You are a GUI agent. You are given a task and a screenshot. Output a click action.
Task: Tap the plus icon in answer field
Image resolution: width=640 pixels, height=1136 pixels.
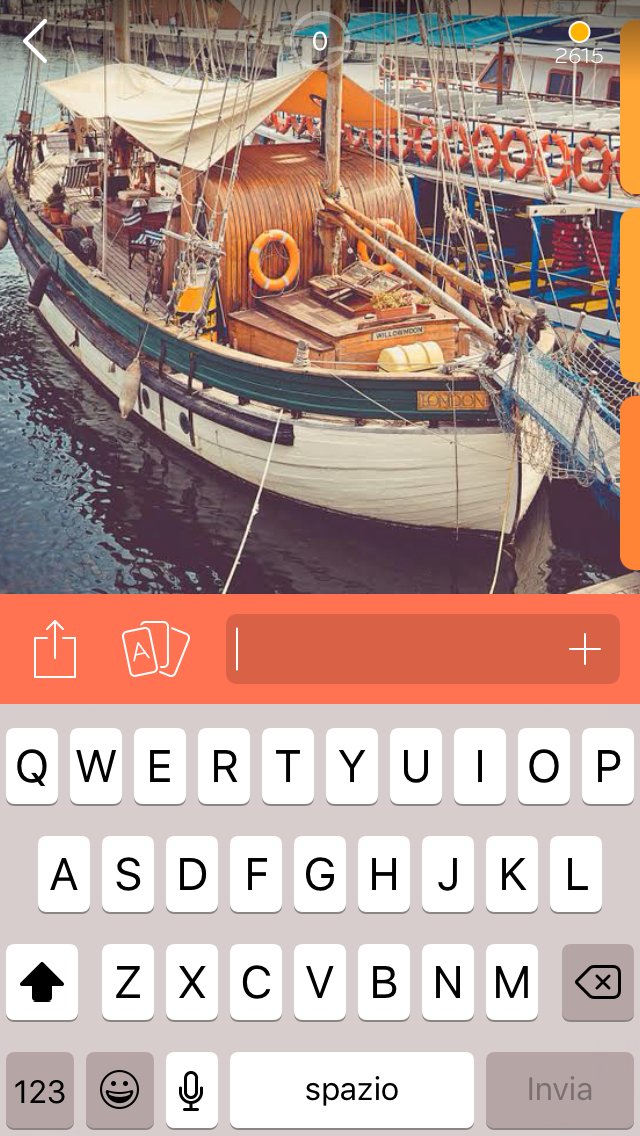point(585,650)
